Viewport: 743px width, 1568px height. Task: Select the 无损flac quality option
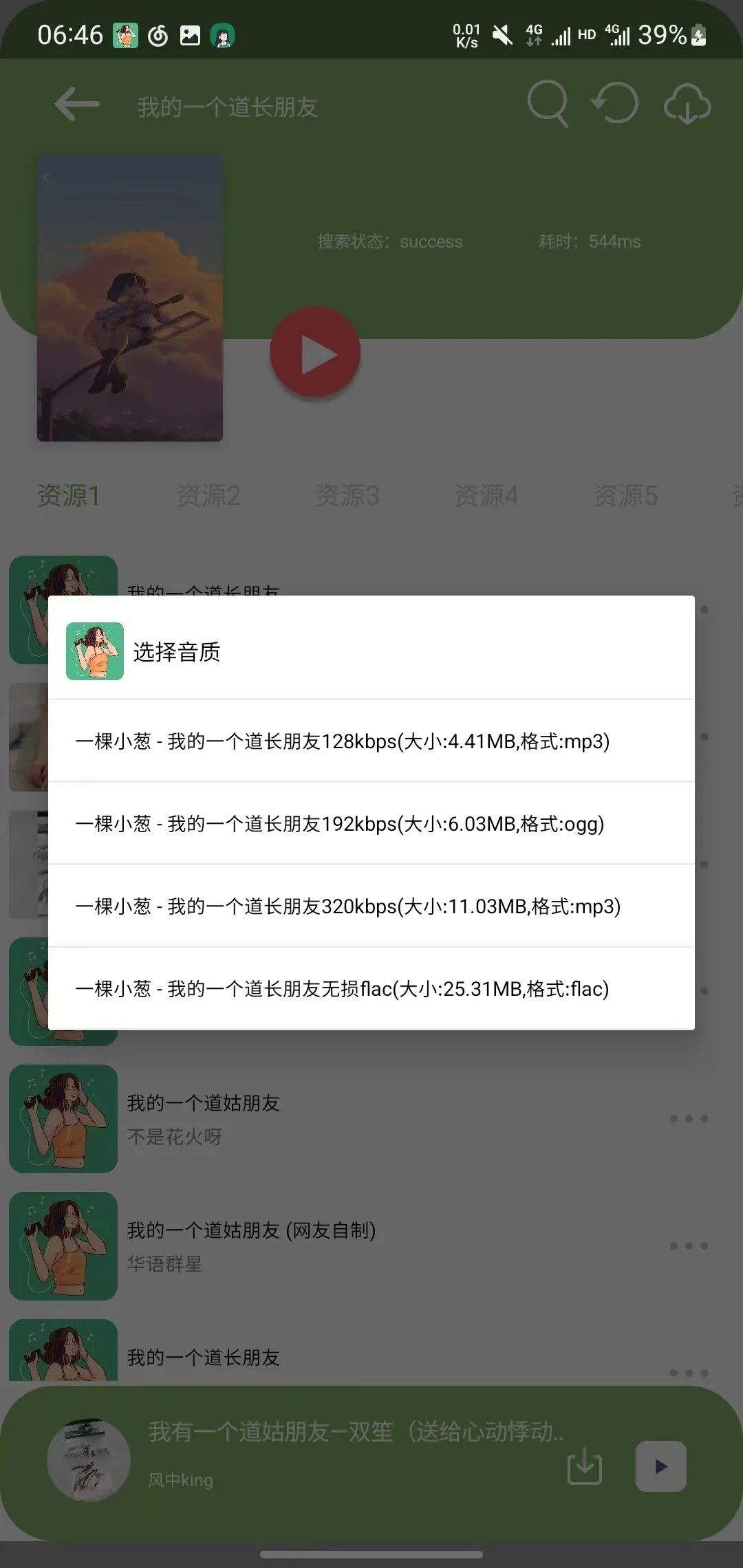371,989
